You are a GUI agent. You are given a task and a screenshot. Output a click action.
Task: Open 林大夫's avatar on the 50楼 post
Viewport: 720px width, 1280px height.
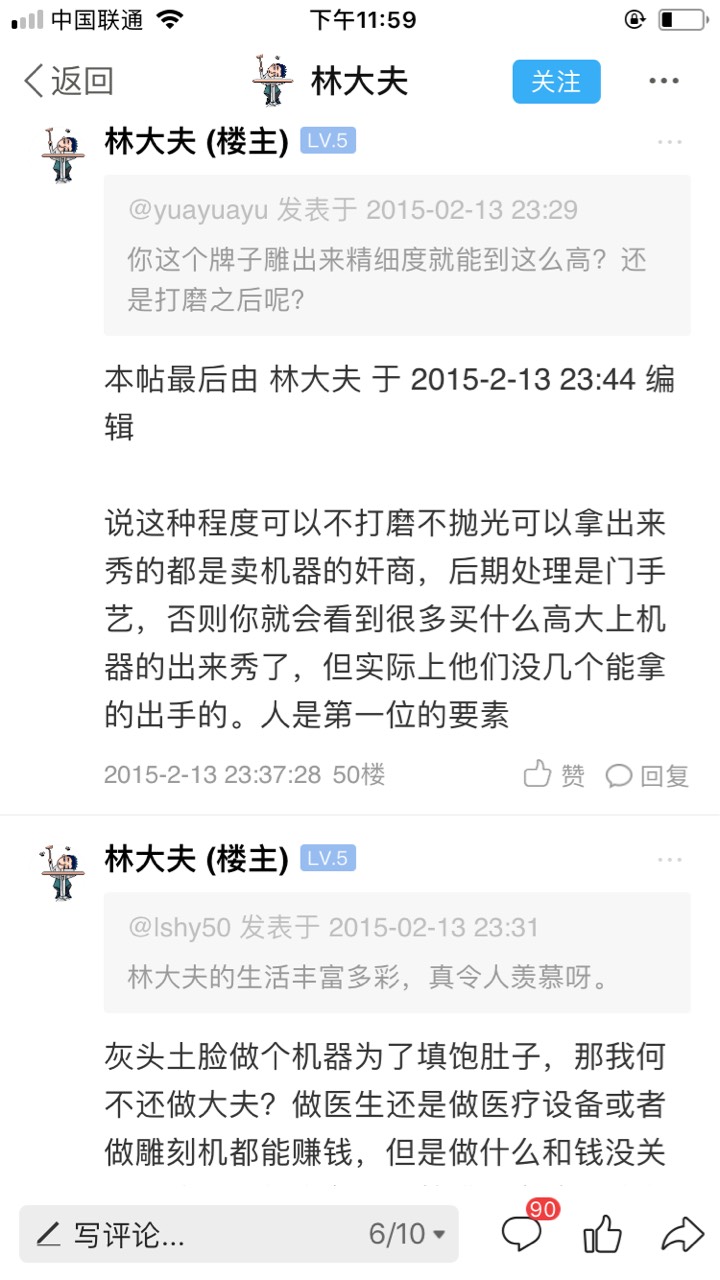63,155
